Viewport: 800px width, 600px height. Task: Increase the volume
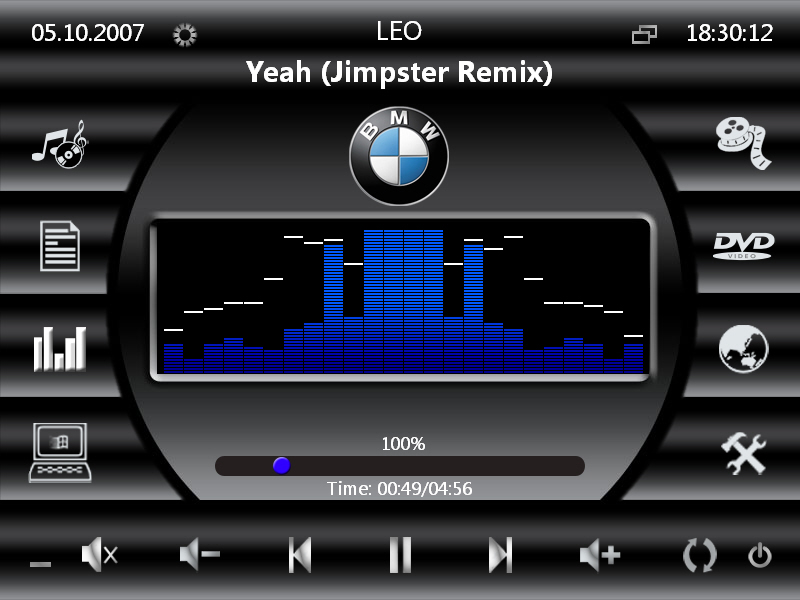click(x=600, y=554)
